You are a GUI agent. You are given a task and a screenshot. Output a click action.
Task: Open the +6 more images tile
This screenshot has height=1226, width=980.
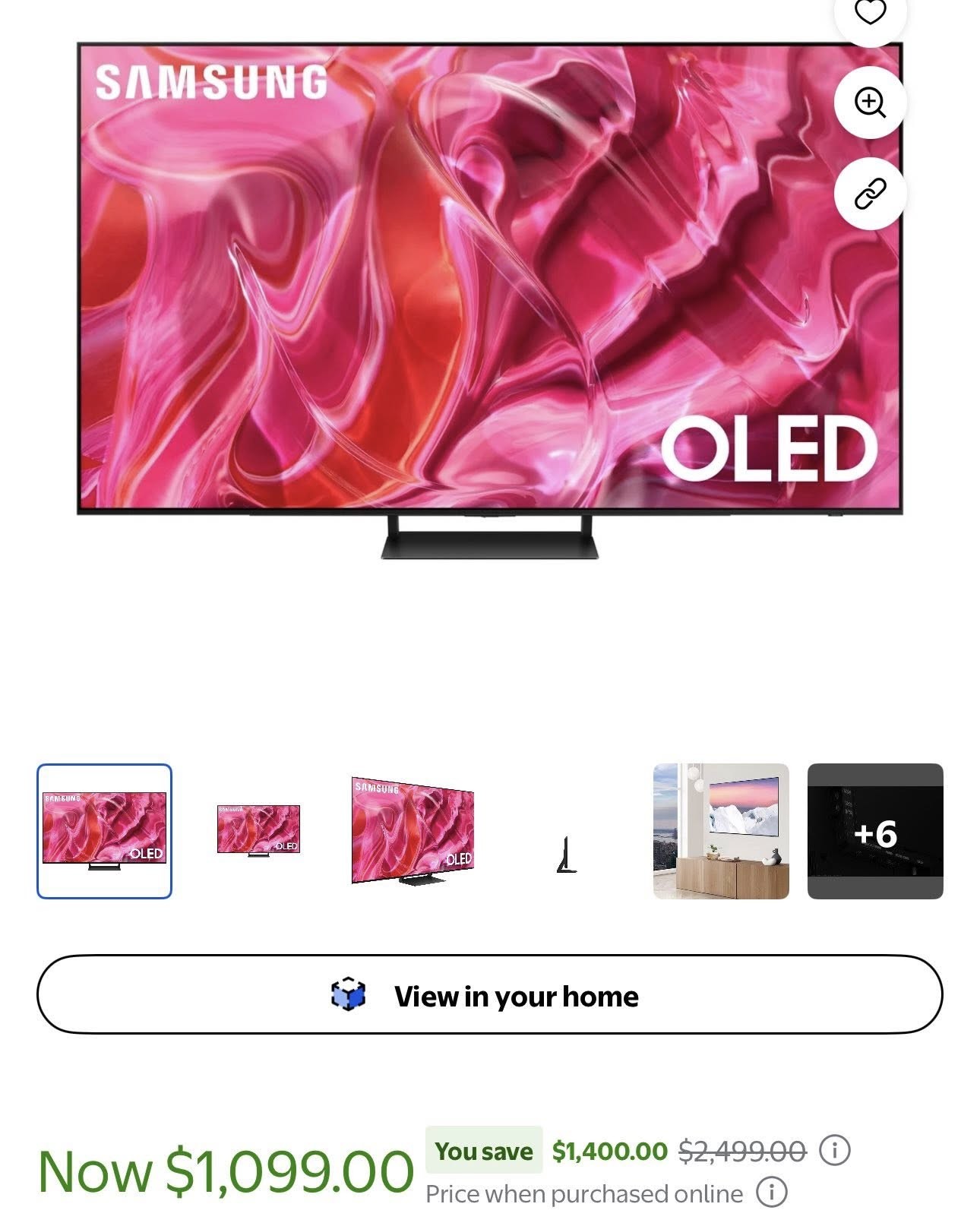[x=875, y=831]
